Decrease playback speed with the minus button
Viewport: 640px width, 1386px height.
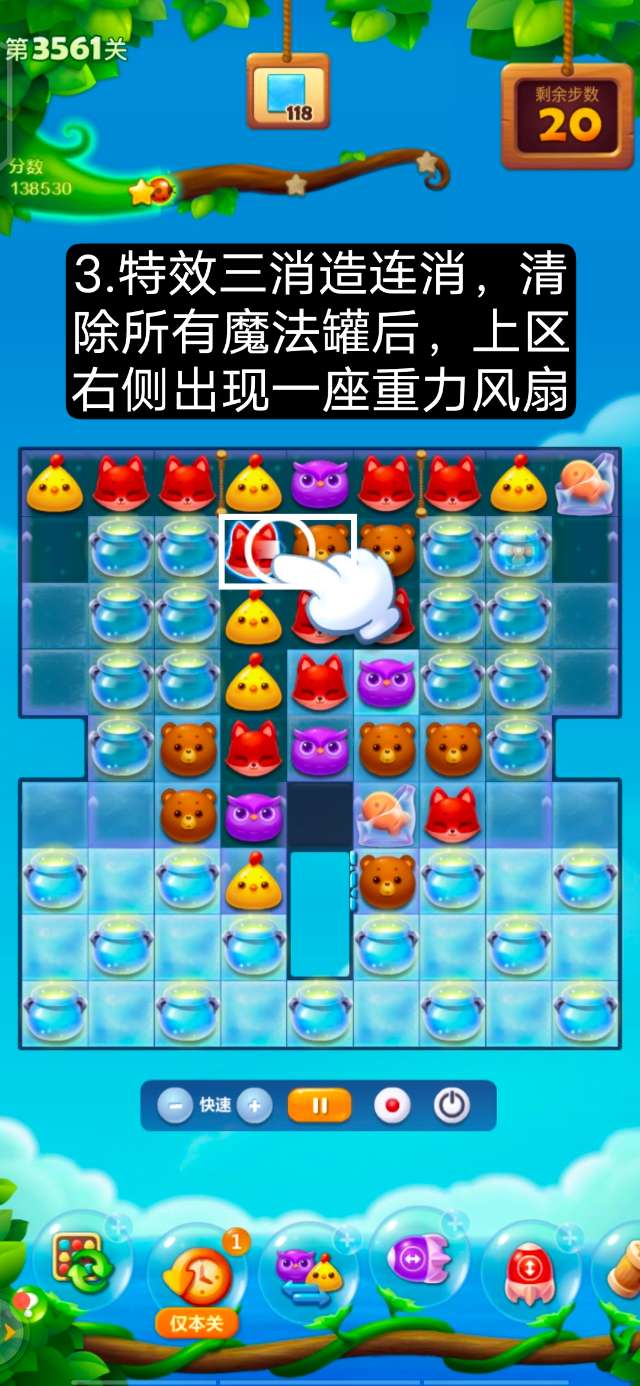[175, 1106]
